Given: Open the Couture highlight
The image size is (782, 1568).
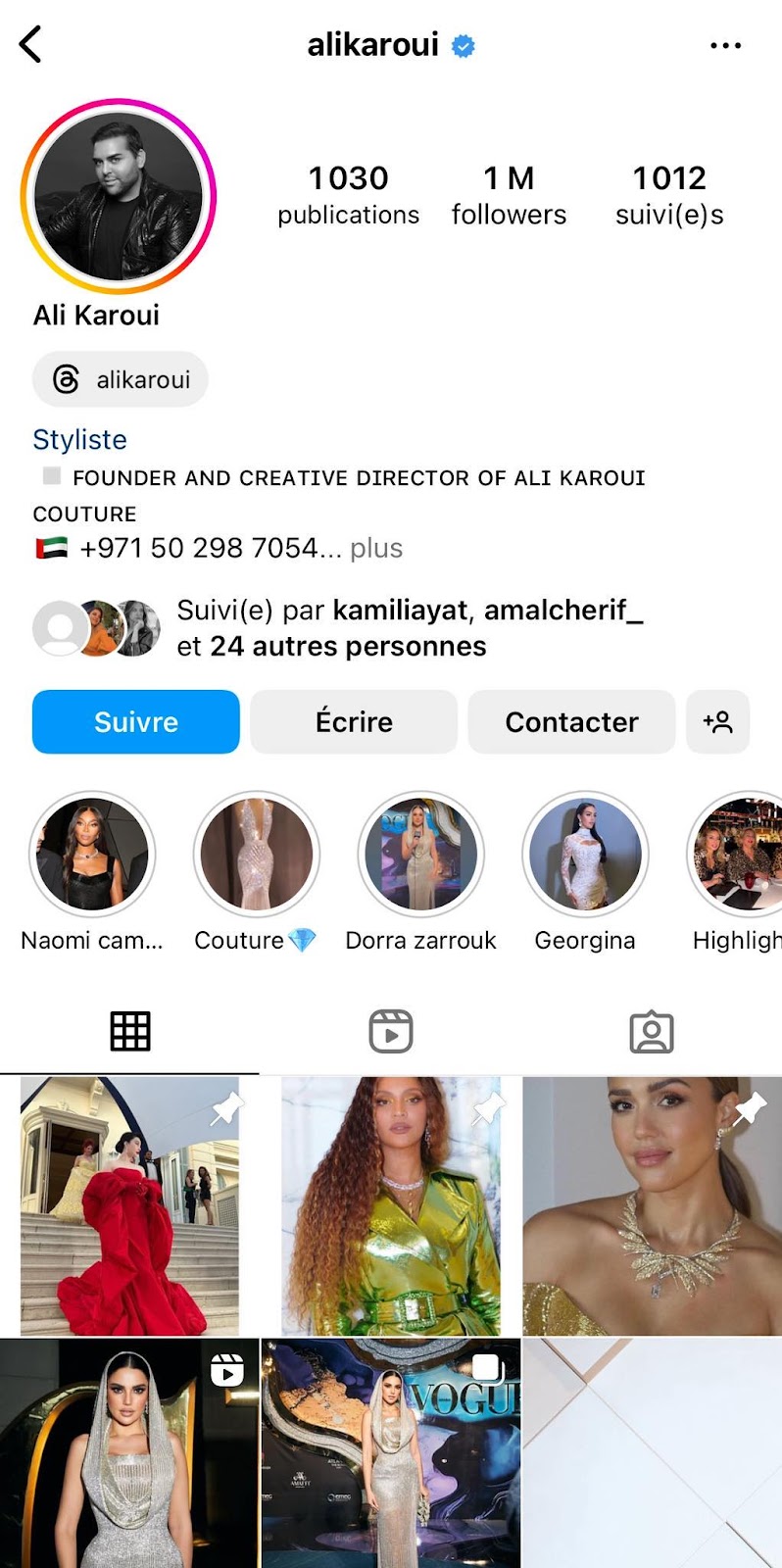Looking at the screenshot, I should 257,855.
